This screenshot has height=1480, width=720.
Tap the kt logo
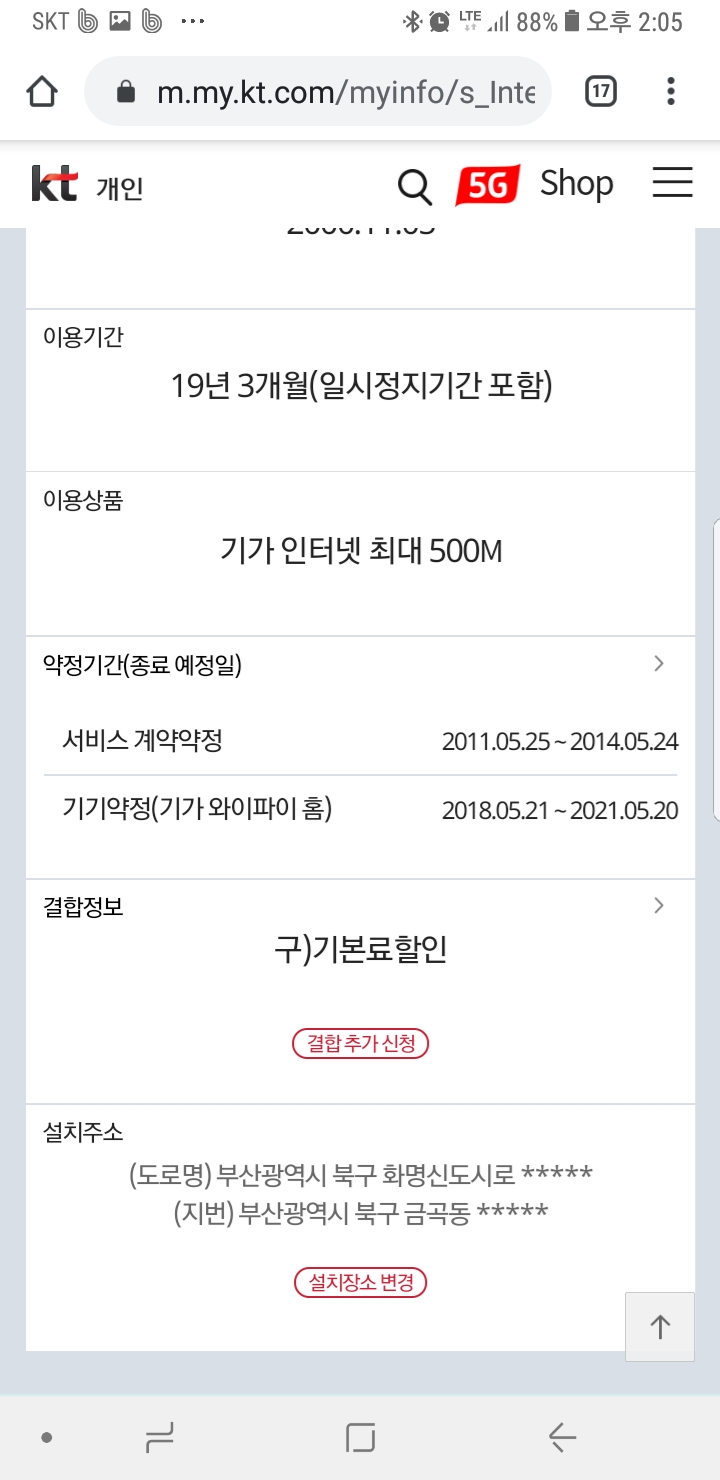(x=55, y=185)
